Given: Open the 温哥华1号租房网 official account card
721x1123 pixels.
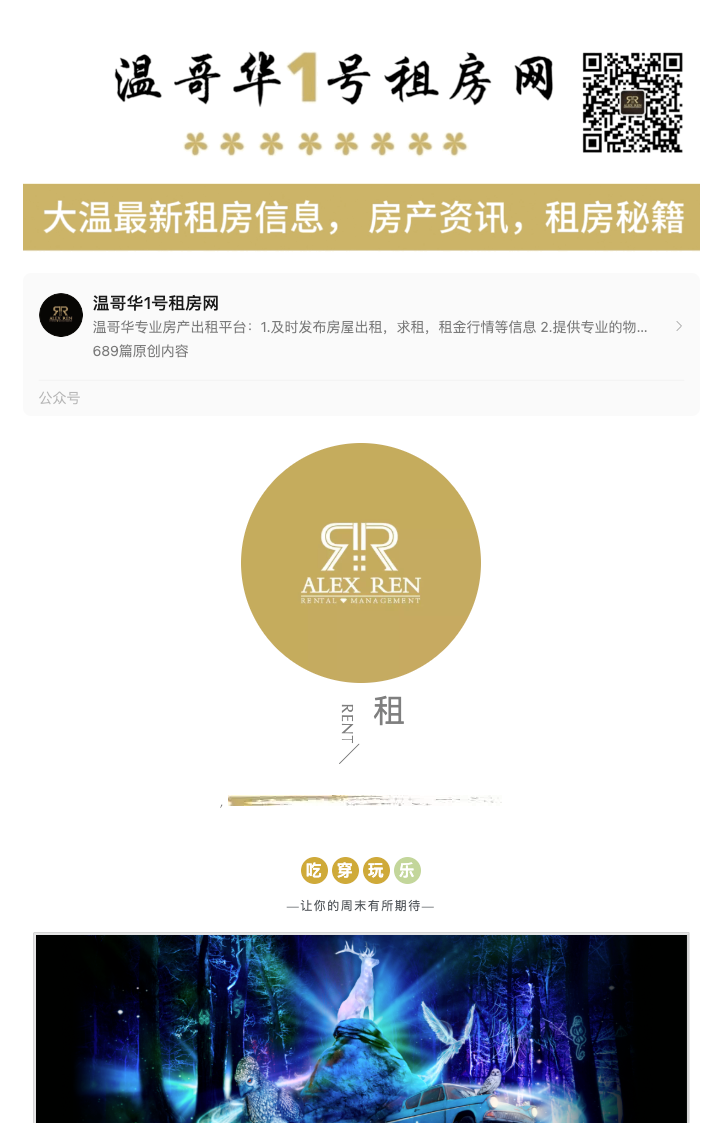Looking at the screenshot, I should [x=360, y=327].
